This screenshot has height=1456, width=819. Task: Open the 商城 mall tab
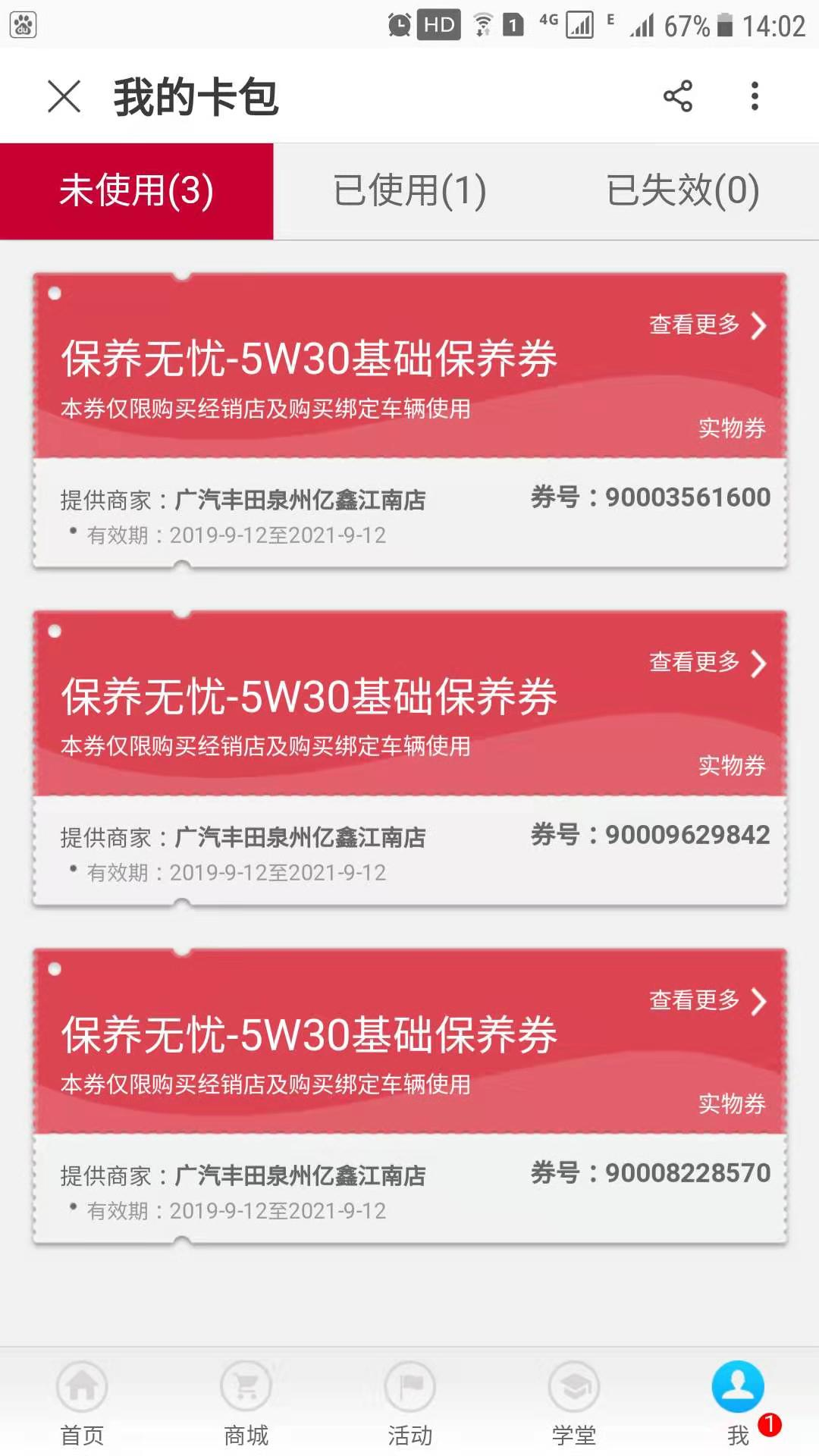[246, 1403]
